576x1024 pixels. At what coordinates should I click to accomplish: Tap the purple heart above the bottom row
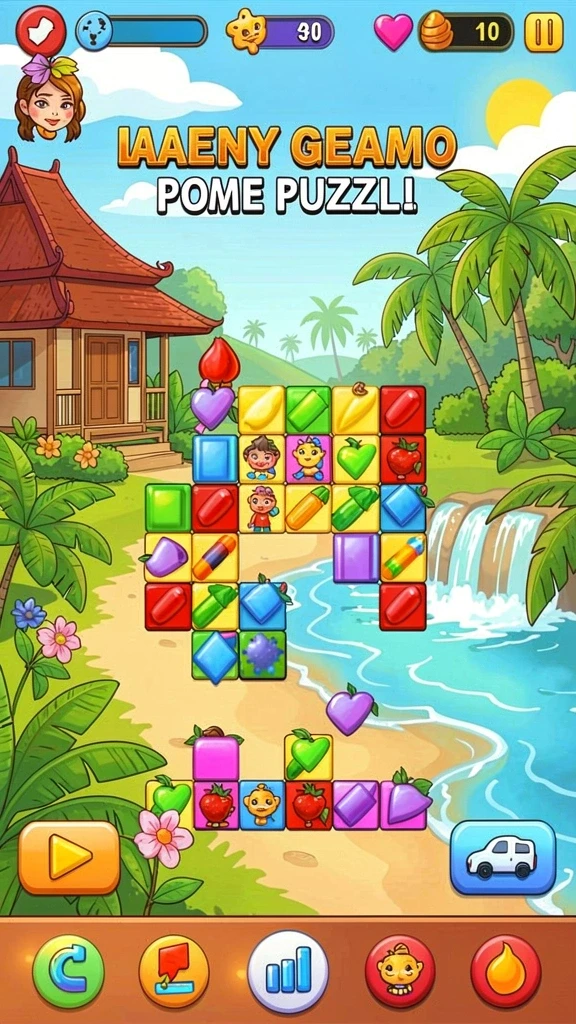coord(351,710)
